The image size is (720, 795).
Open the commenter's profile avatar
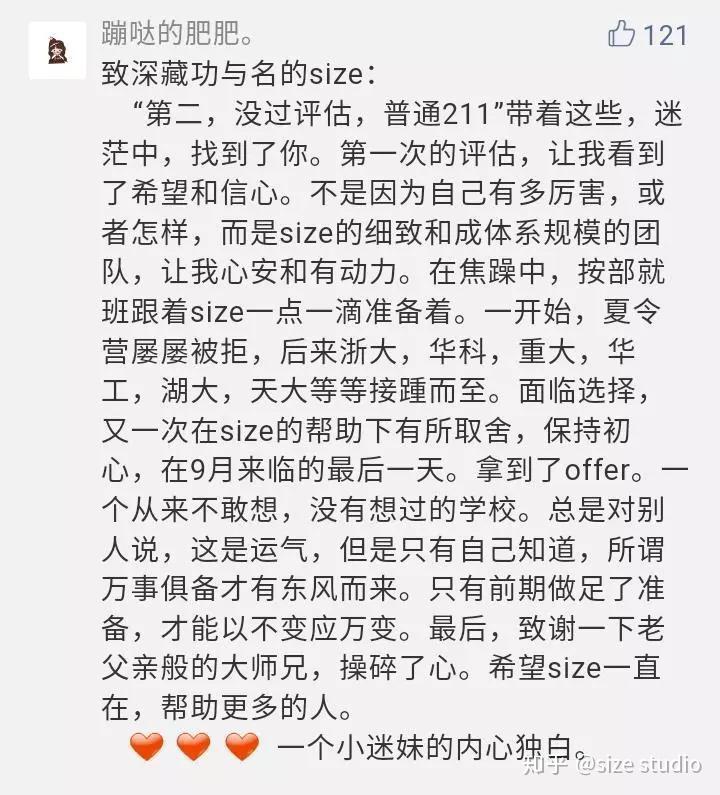tap(57, 51)
